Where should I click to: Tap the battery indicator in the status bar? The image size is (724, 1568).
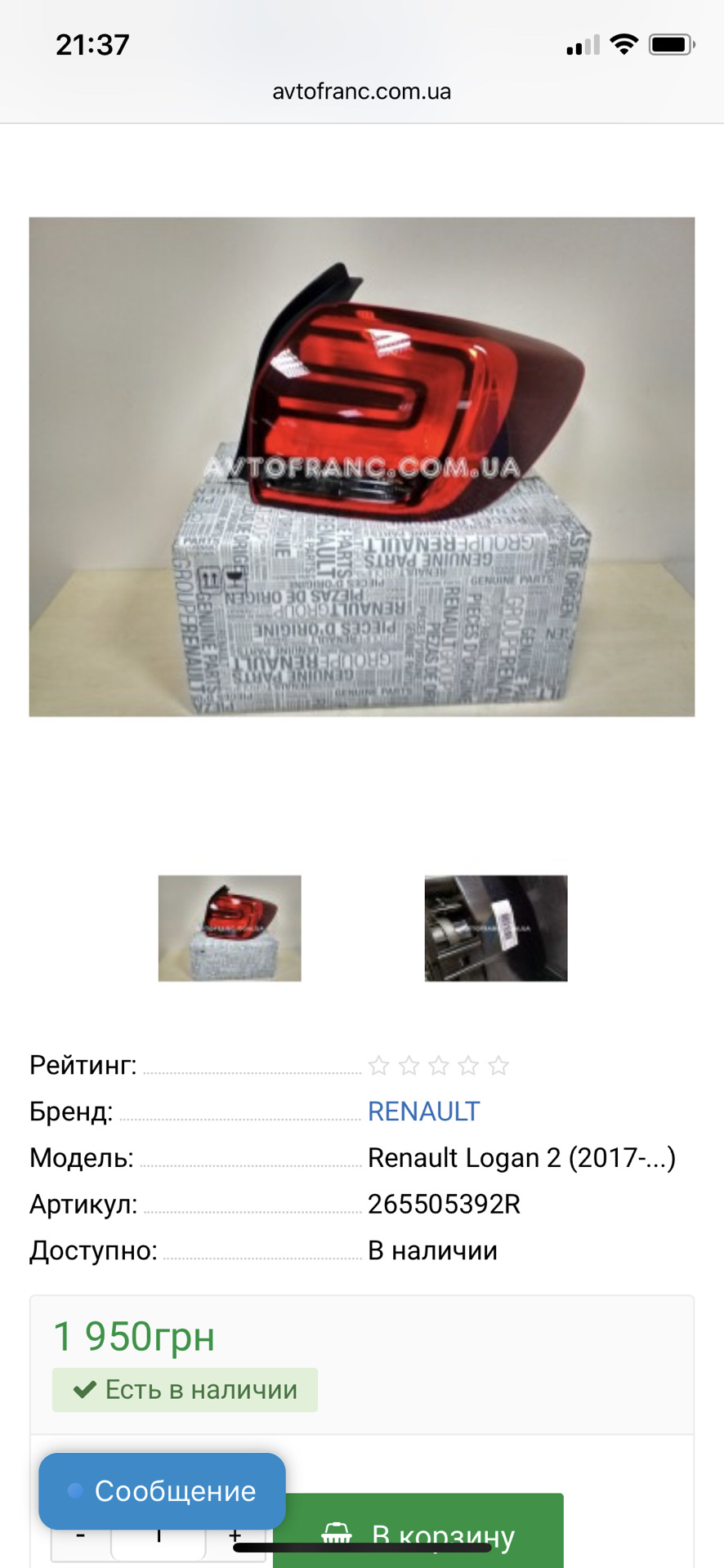672,45
